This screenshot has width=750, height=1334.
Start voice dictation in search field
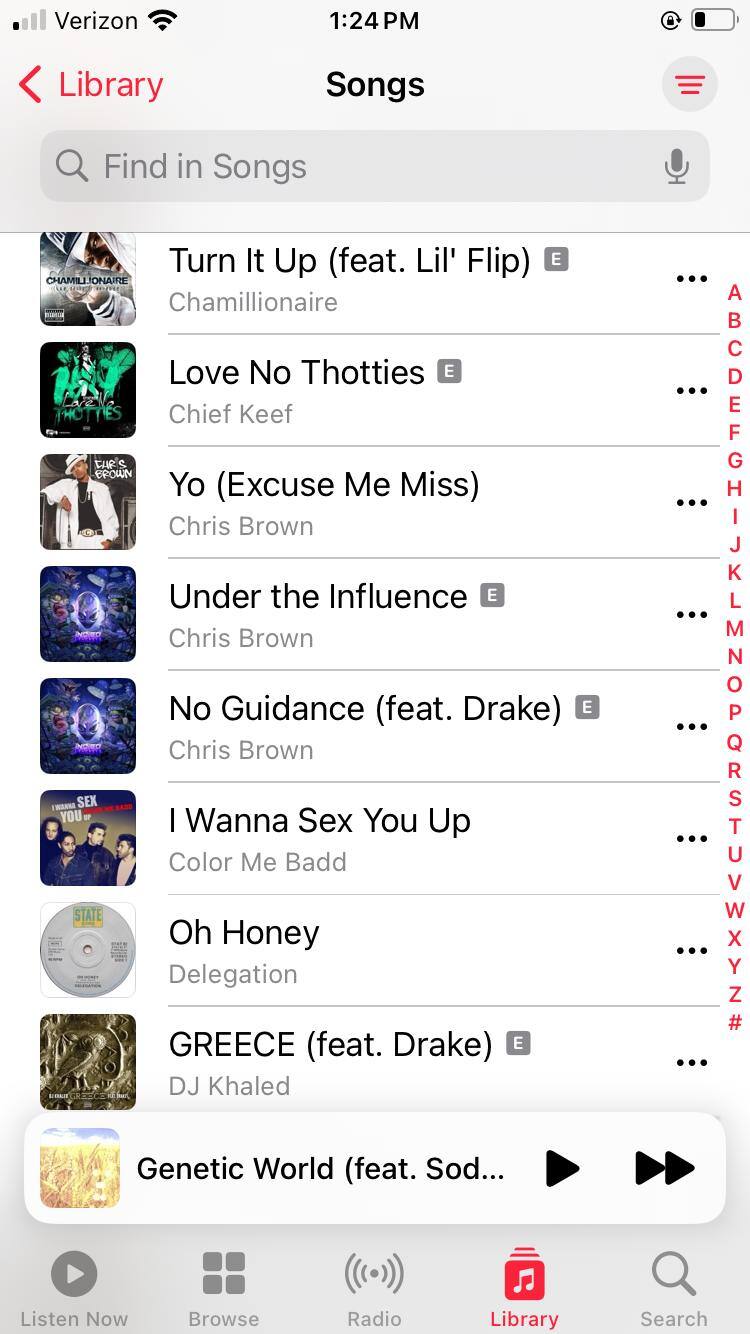point(677,166)
